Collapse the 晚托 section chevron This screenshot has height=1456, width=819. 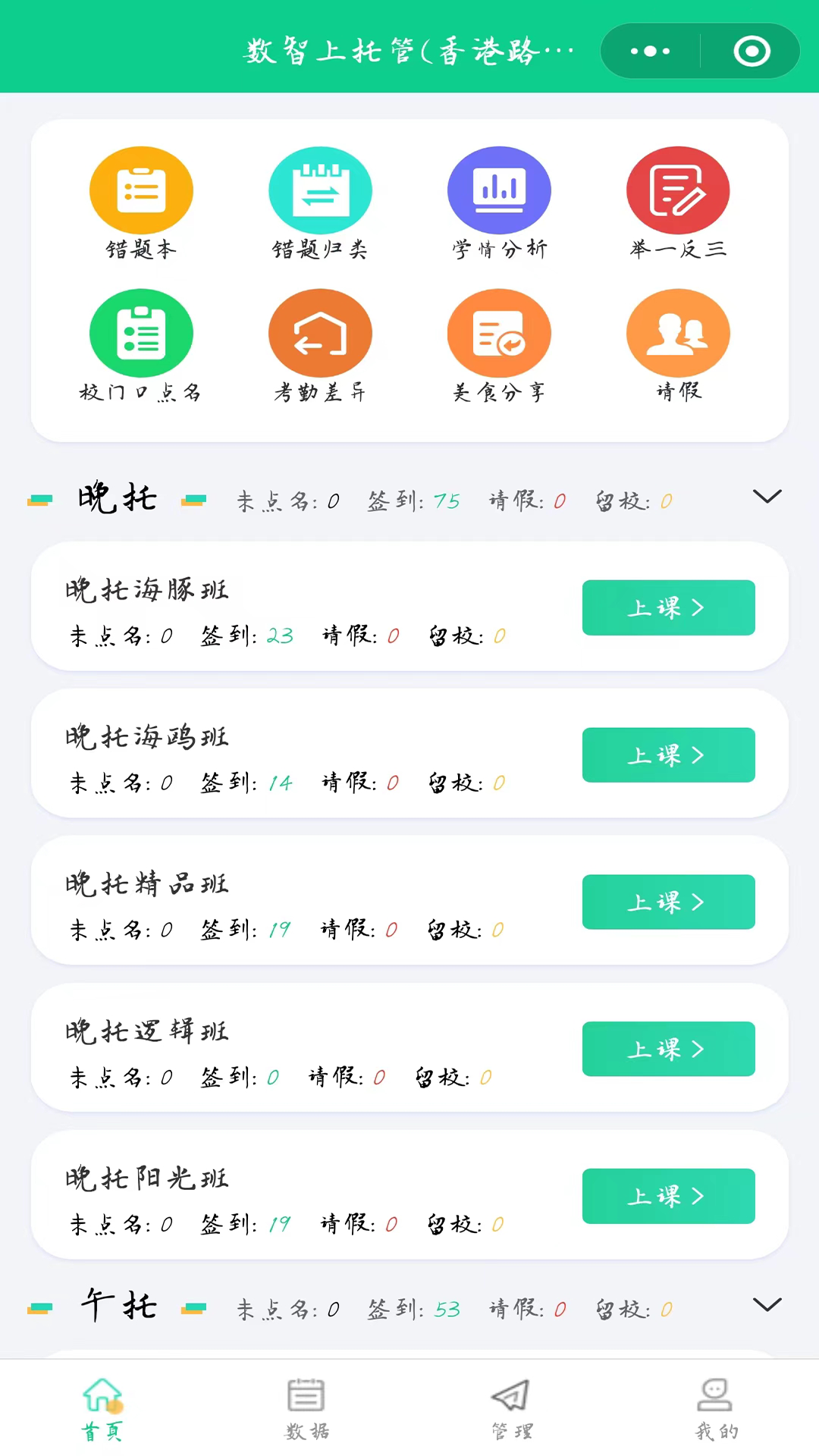click(767, 497)
